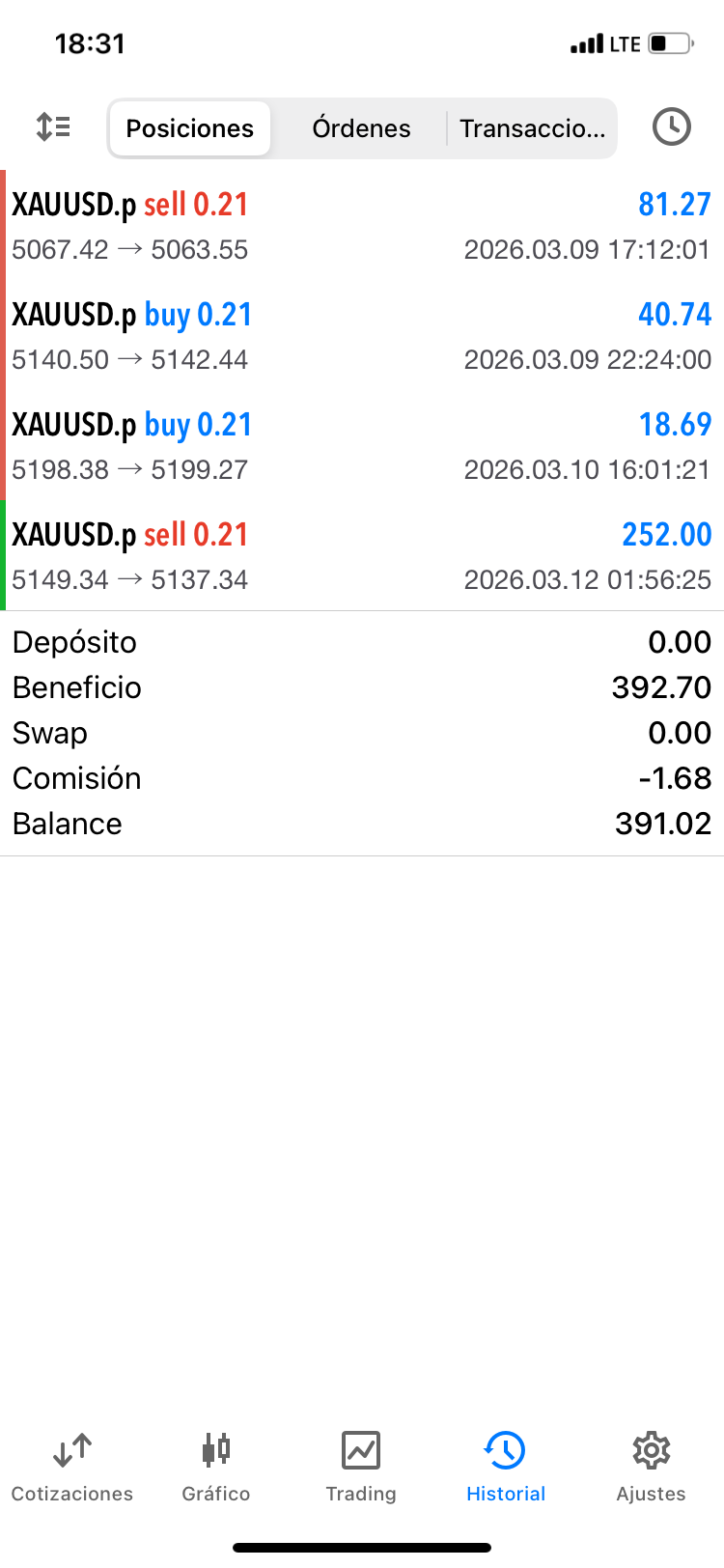Viewport: 724px width, 1568px height.
Task: Expand the XAUUSD.p buy with profit 40.74
Action: [x=362, y=336]
